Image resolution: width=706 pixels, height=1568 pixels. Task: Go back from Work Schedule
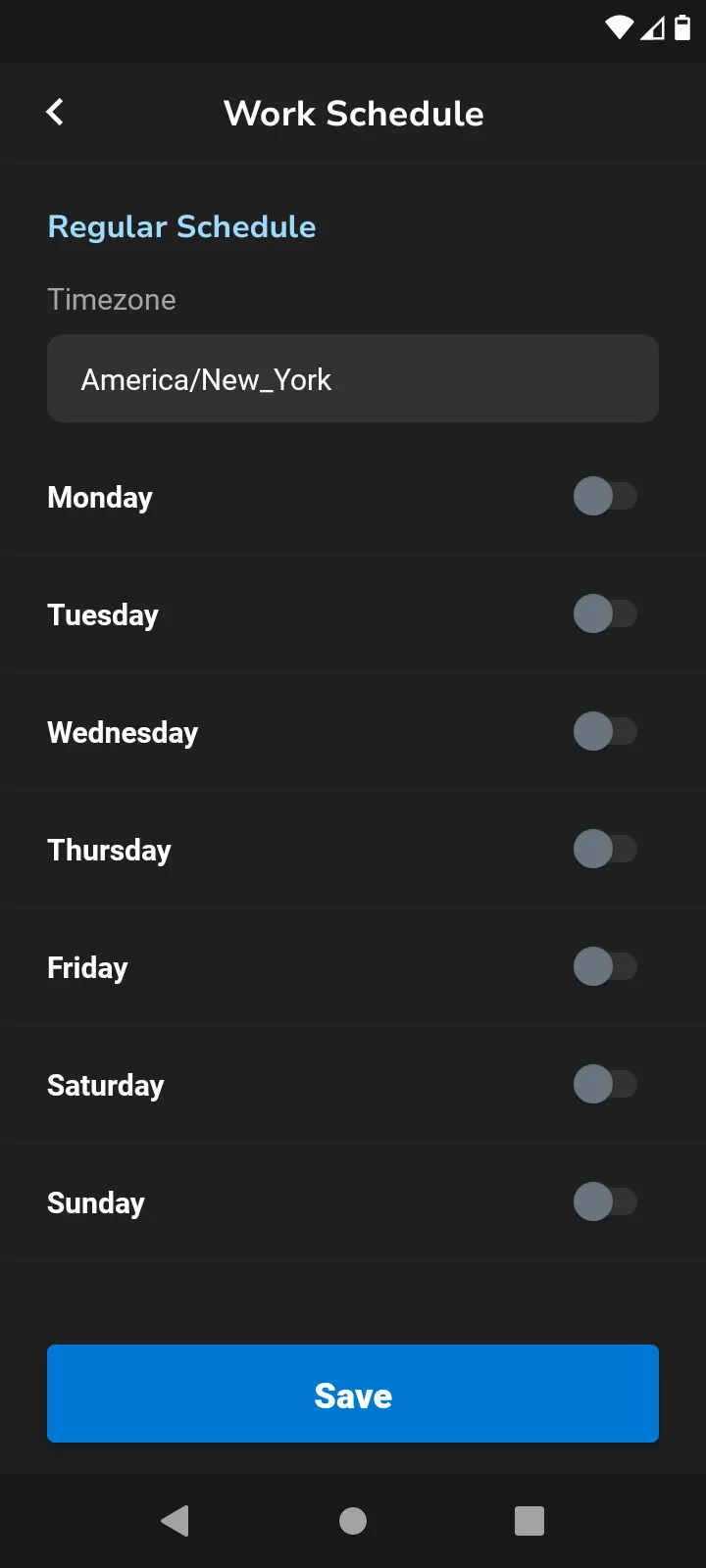tap(56, 113)
